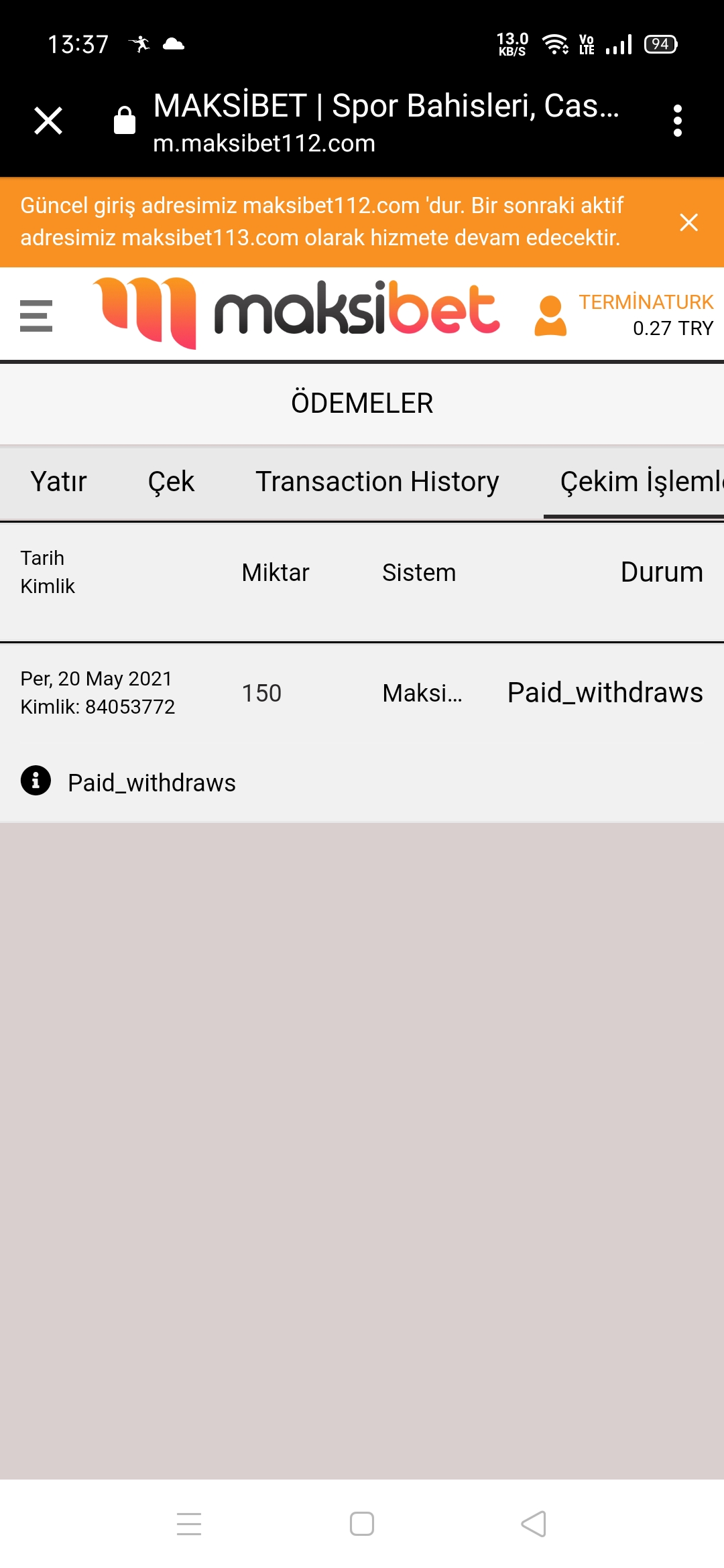Switch to the Yatır tab
724x1568 pixels.
[59, 482]
